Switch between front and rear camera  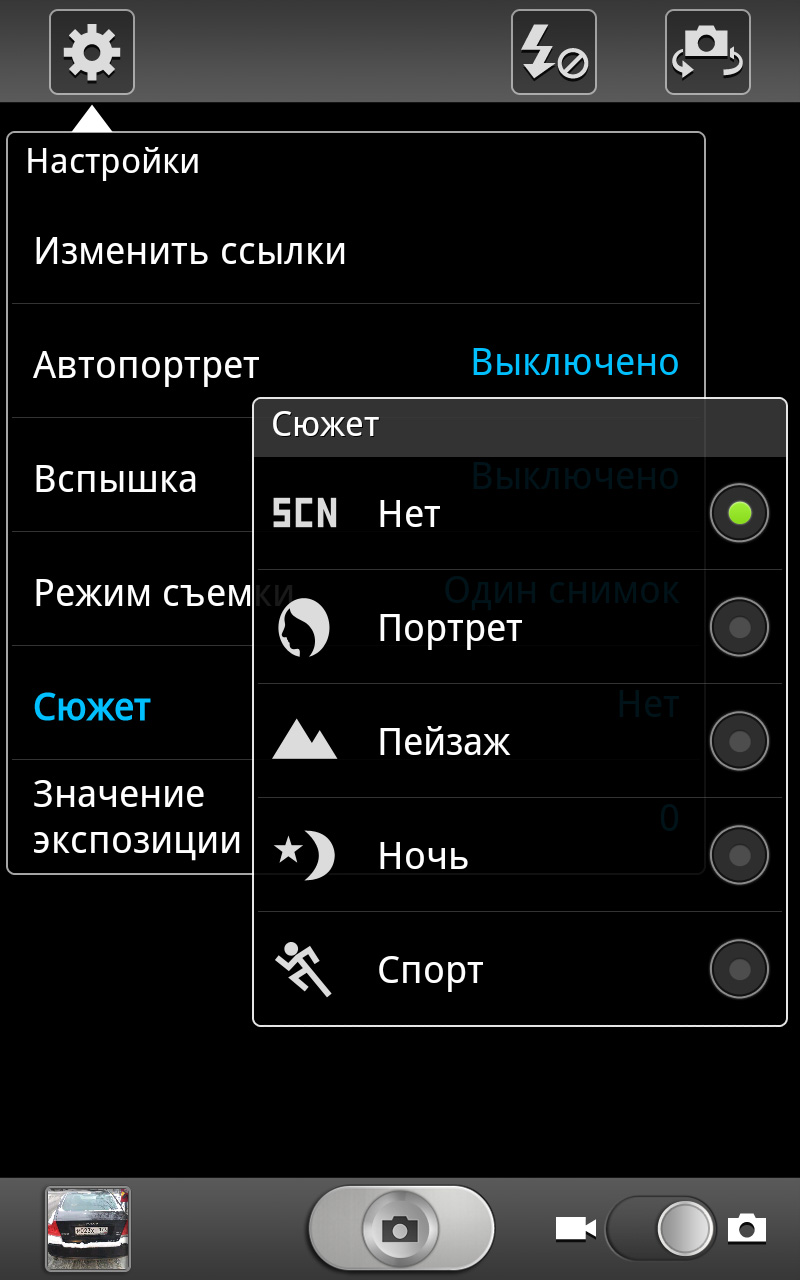707,52
